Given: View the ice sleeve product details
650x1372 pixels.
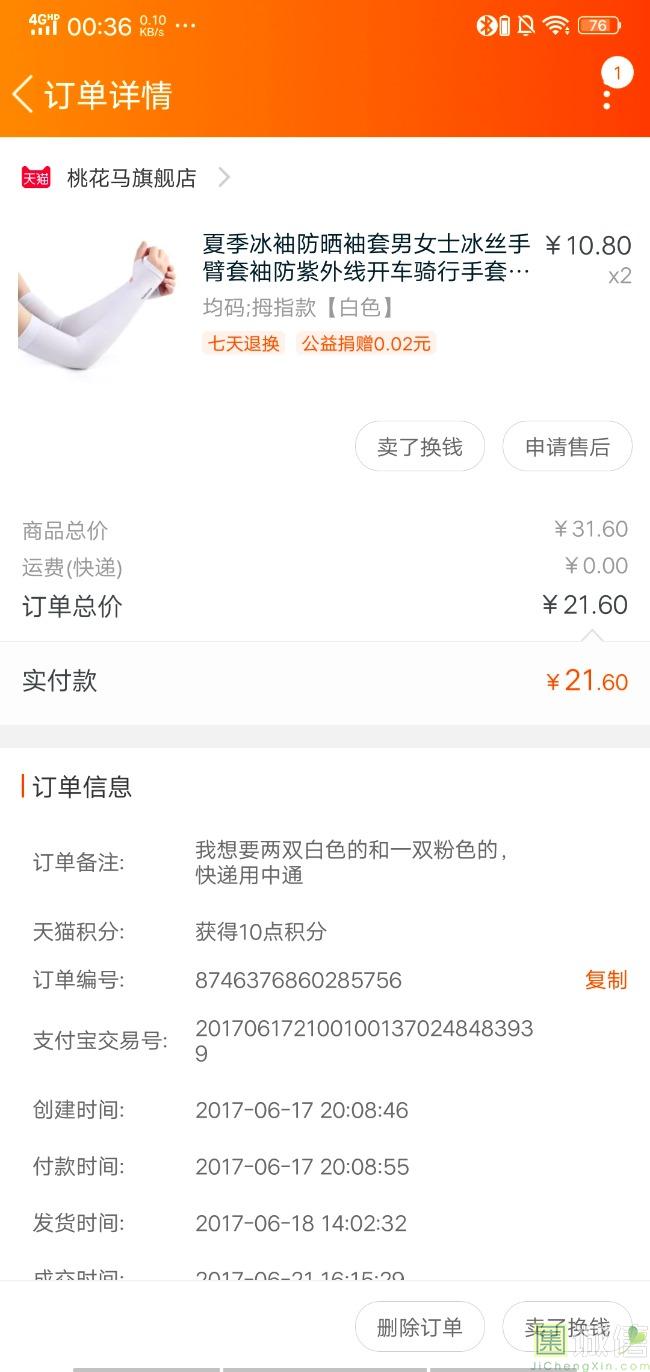Looking at the screenshot, I should 366,258.
